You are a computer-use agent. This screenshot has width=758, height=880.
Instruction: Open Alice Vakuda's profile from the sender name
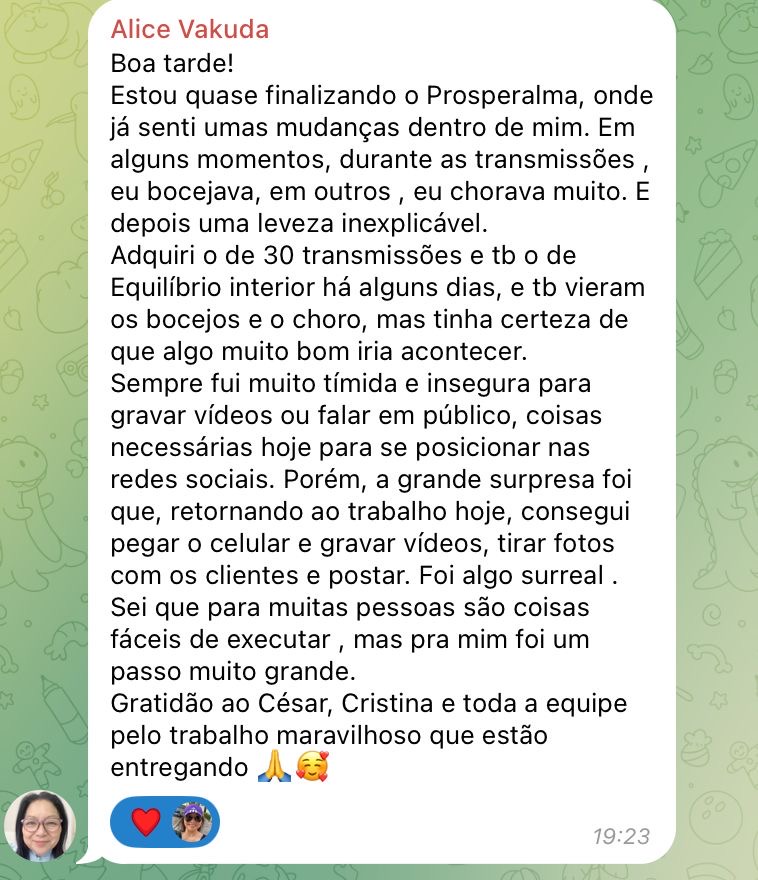189,29
